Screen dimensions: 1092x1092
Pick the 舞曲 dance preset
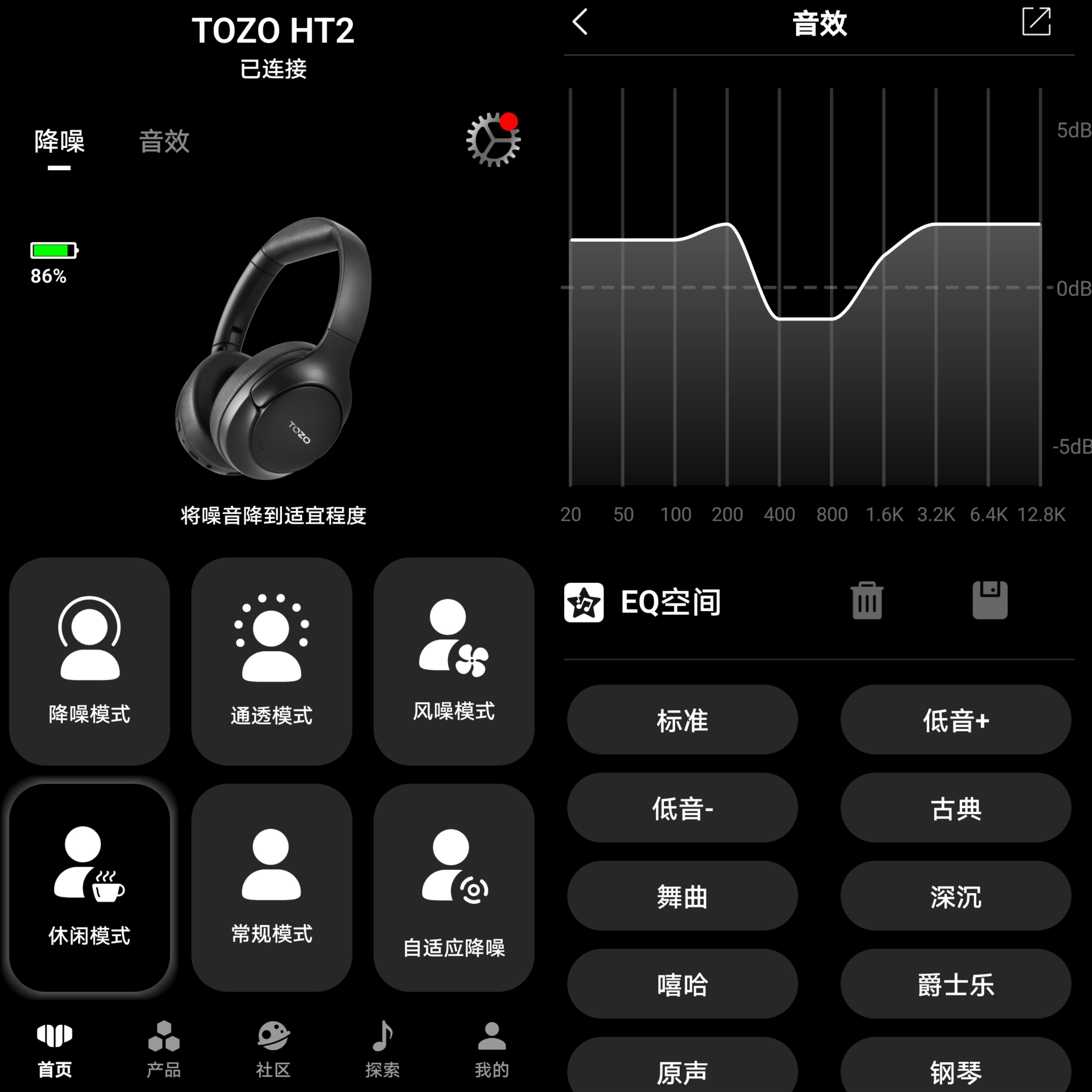pyautogui.click(x=682, y=896)
